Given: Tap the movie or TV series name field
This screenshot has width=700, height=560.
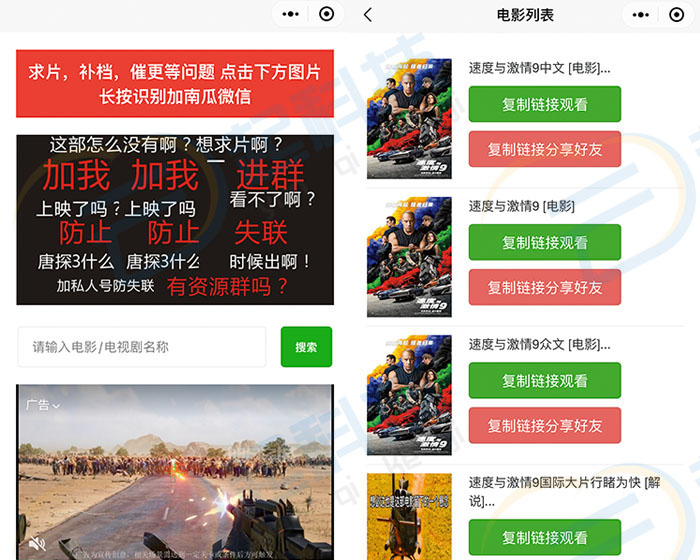Looking at the screenshot, I should (x=142, y=347).
